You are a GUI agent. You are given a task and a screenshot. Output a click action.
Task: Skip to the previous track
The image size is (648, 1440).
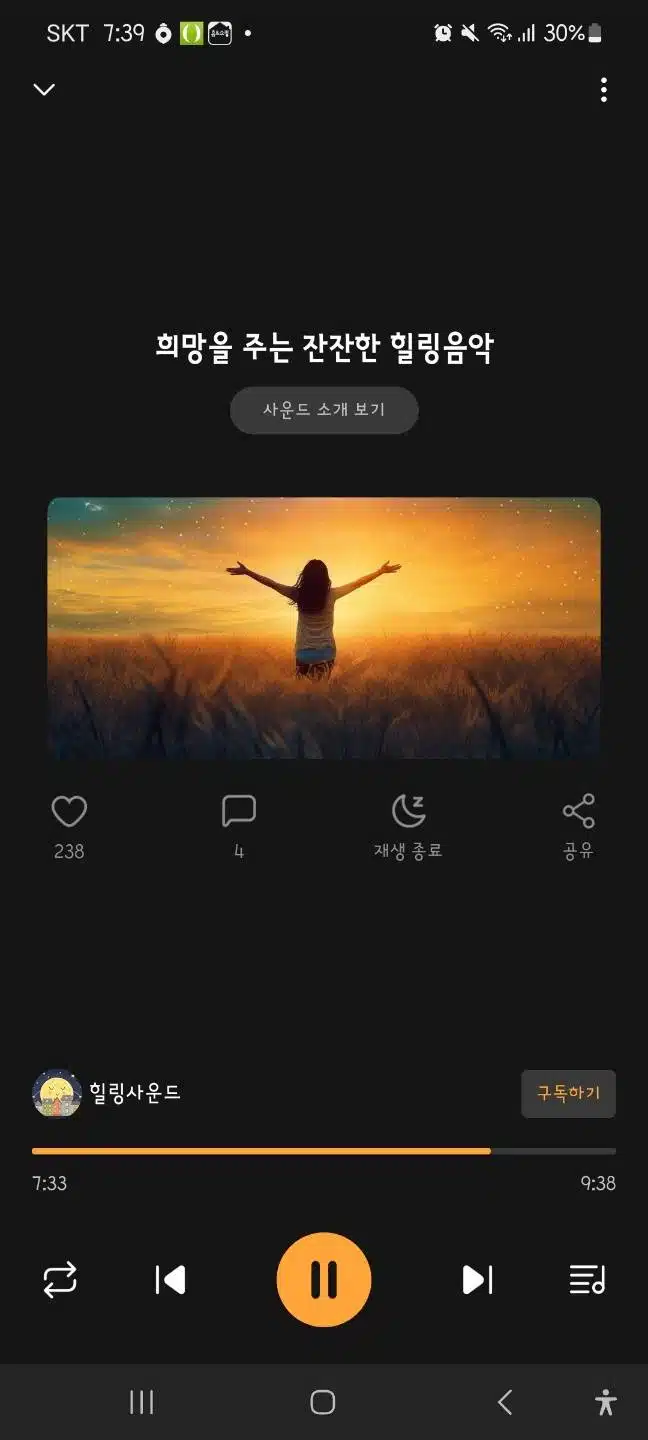coord(170,1280)
